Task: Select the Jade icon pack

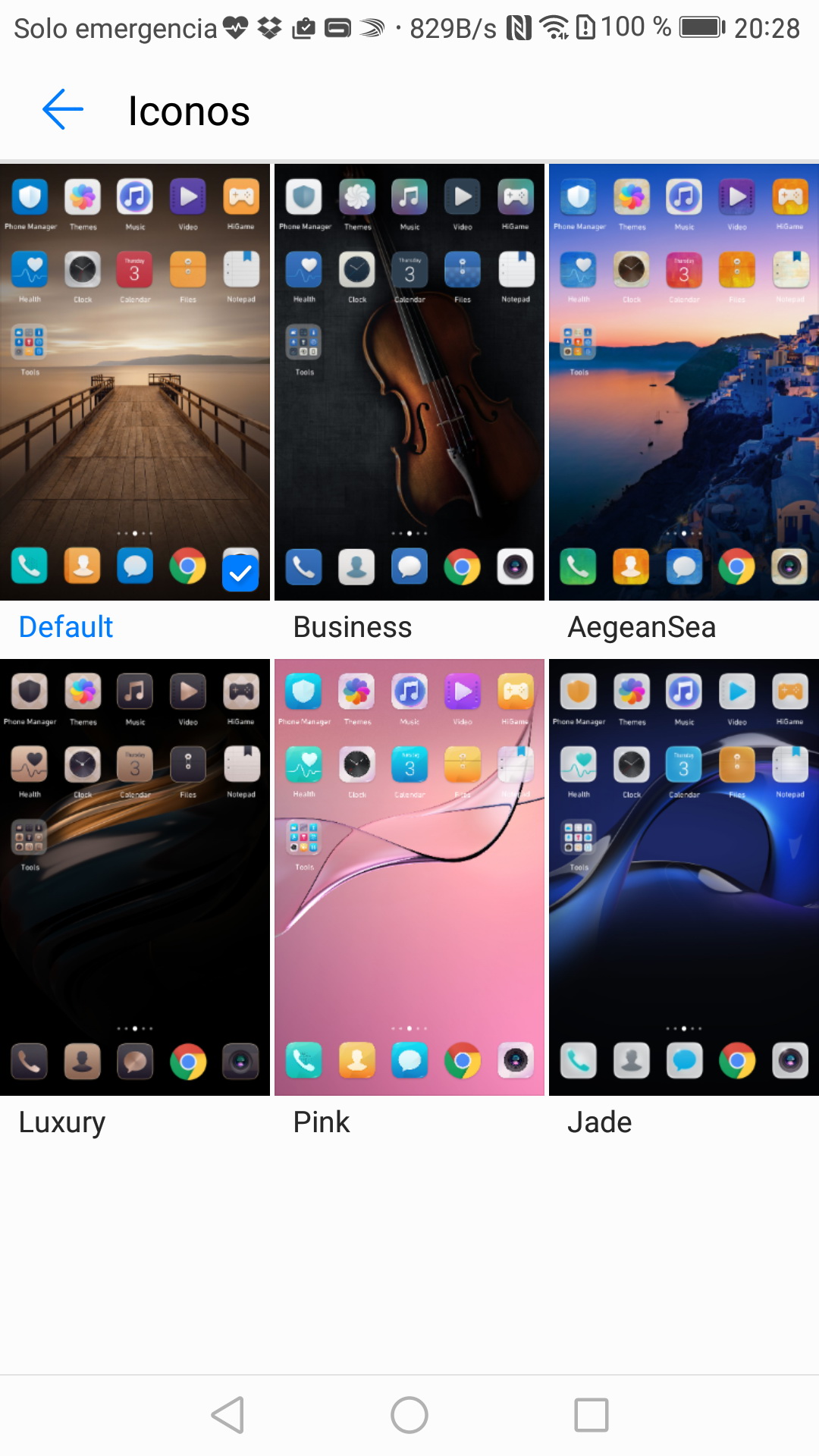Action: pyautogui.click(x=683, y=877)
